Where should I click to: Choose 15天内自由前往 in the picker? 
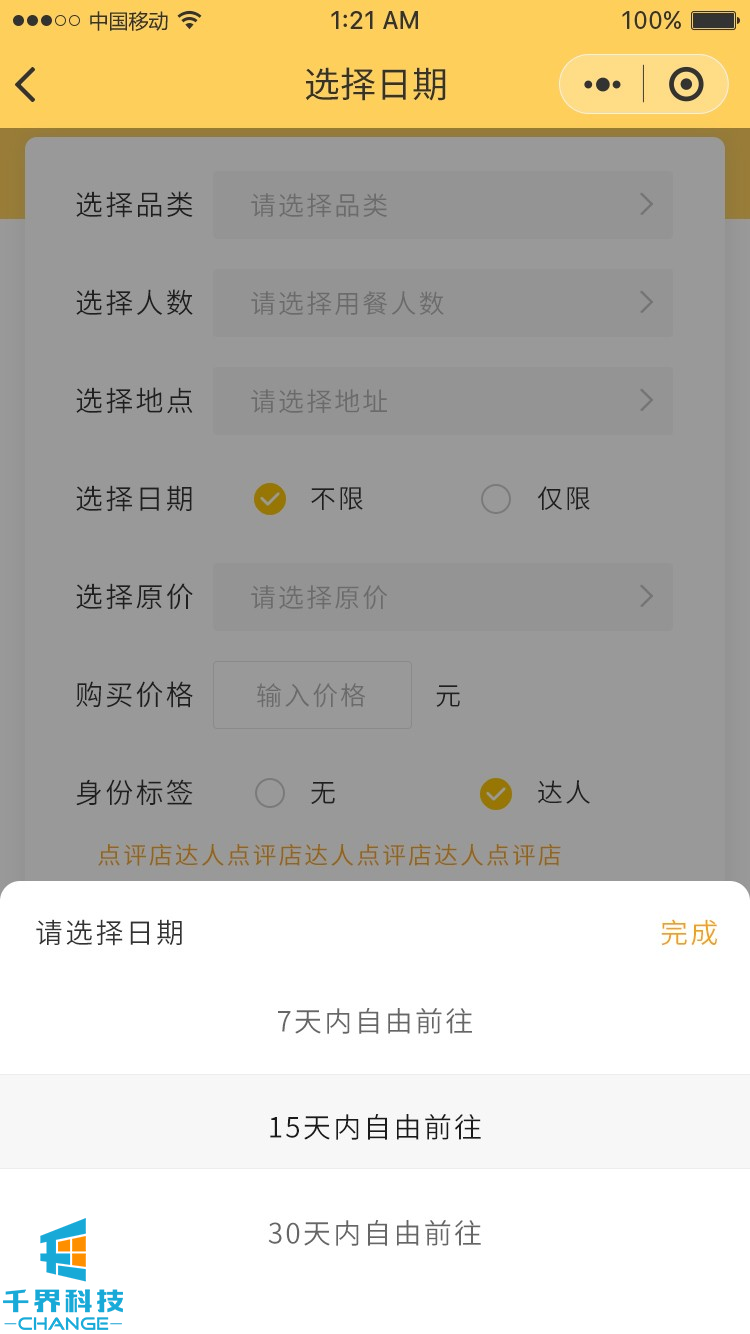[375, 1127]
